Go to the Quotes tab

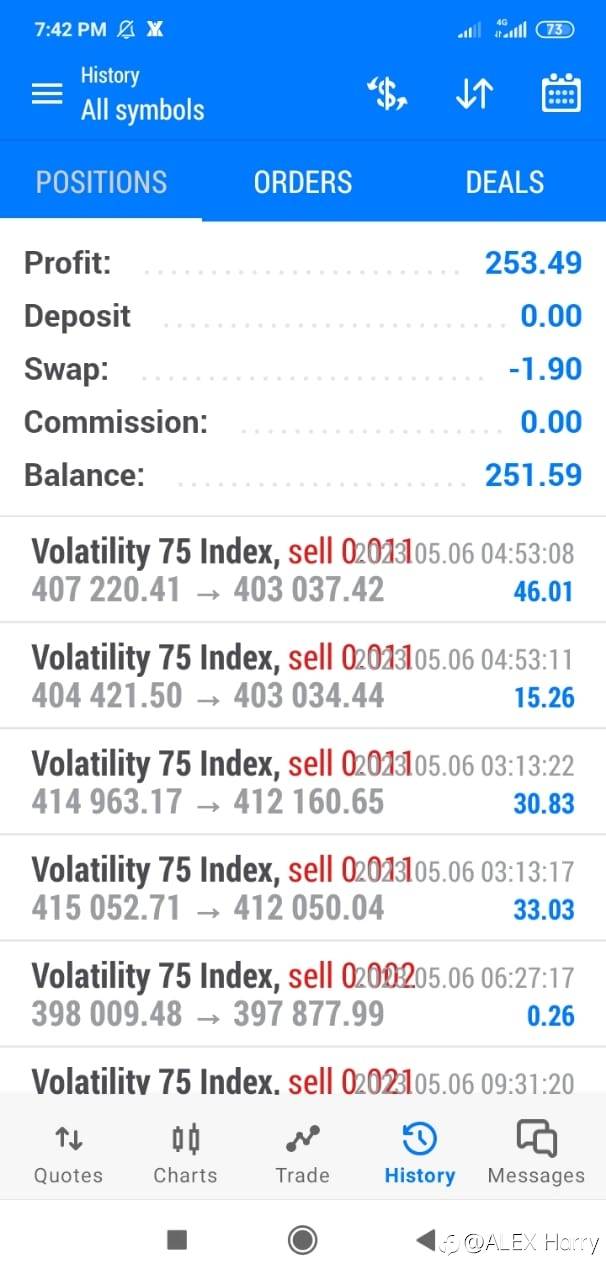68,1153
